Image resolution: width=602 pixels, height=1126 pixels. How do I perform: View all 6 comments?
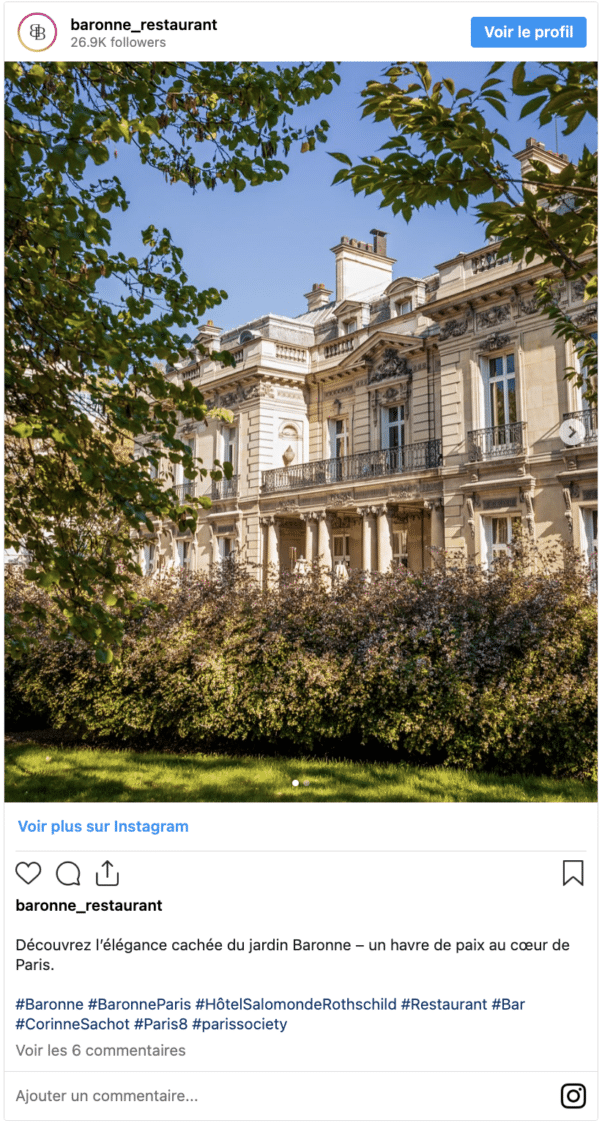coord(100,1050)
